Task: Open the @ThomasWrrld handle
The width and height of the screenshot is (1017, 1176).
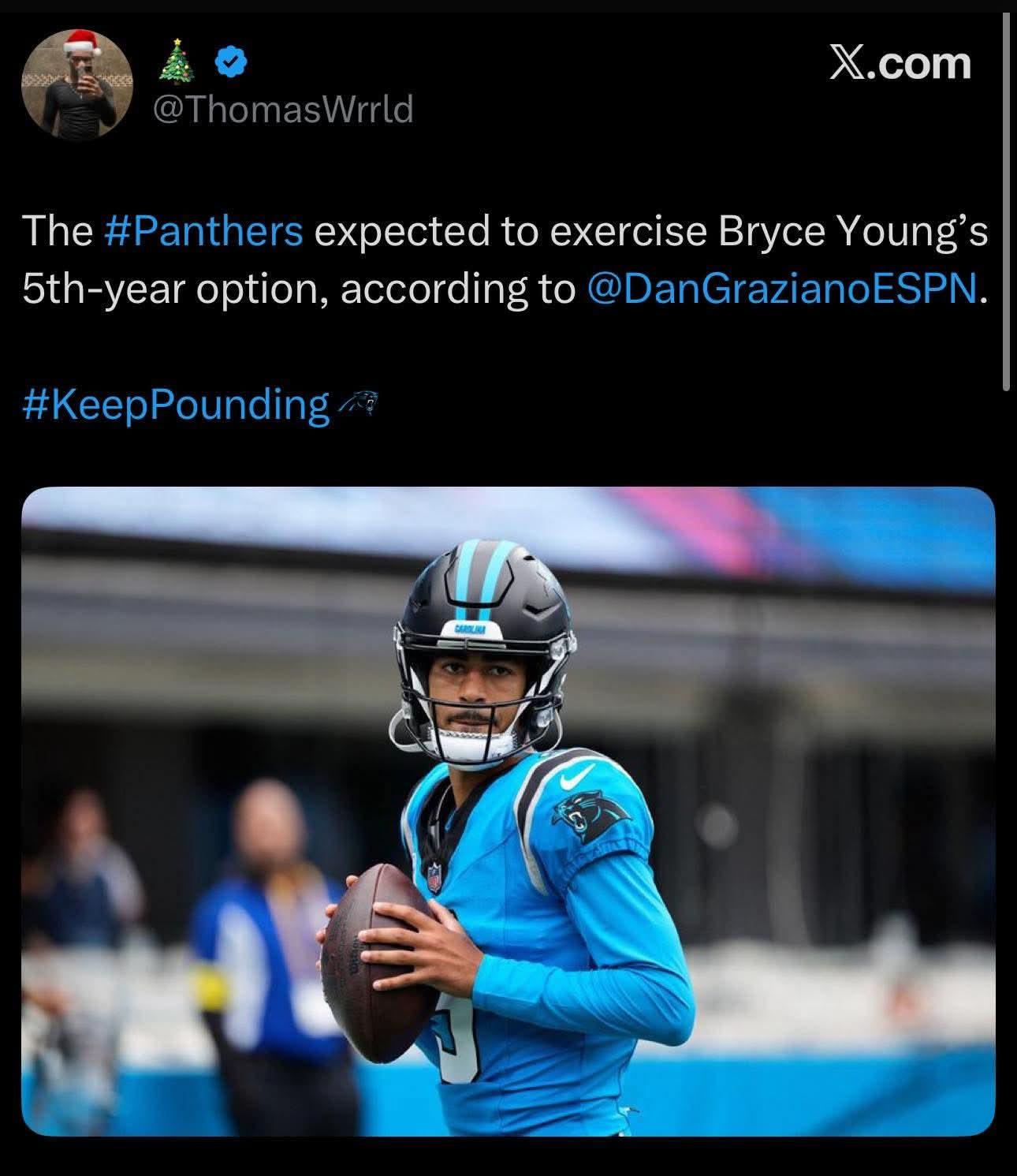Action: (281, 109)
